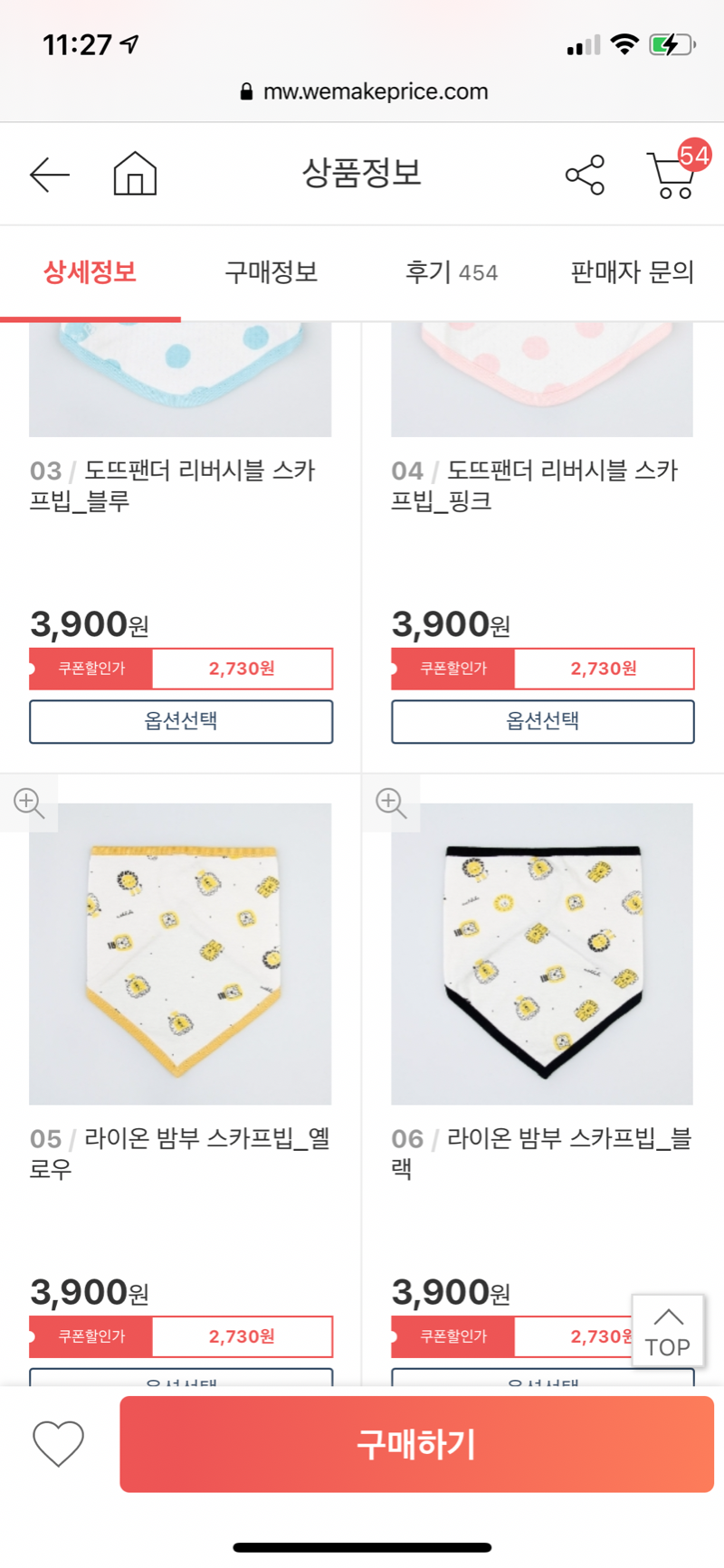Jump to top with the TOP button
724x1568 pixels.
pos(667,1331)
